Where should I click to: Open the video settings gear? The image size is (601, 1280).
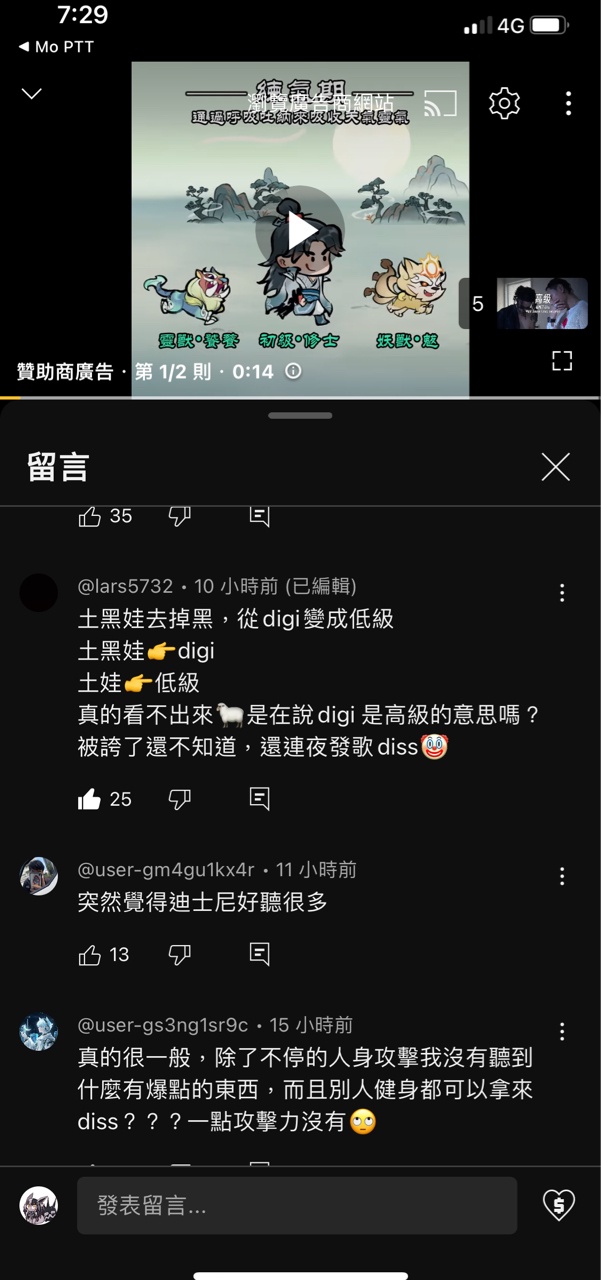click(504, 103)
